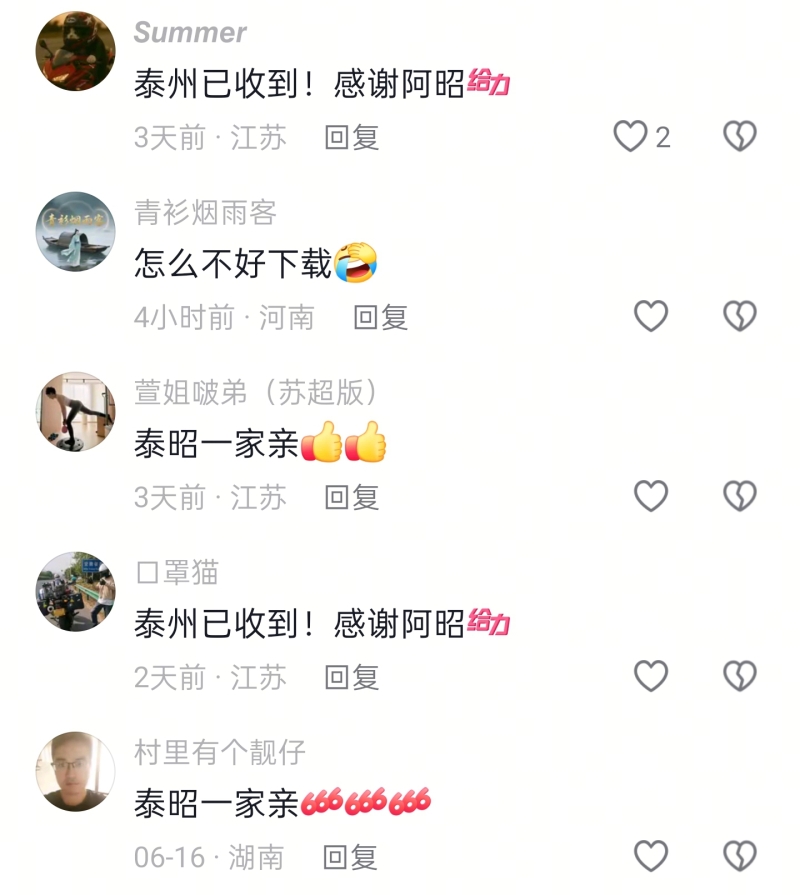Like 萱姐啵弟's comment

pyautogui.click(x=651, y=496)
